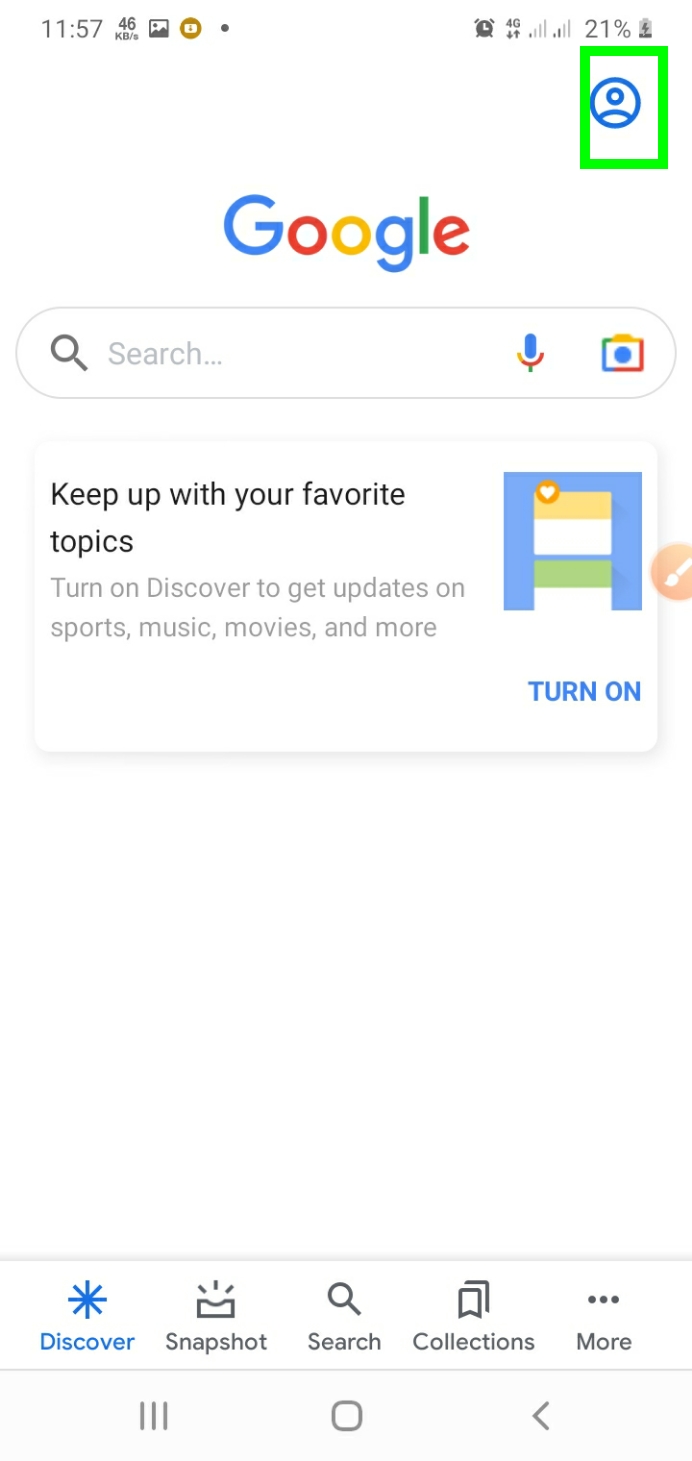The image size is (692, 1461).
Task: Open the Collections tab
Action: pyautogui.click(x=473, y=1317)
